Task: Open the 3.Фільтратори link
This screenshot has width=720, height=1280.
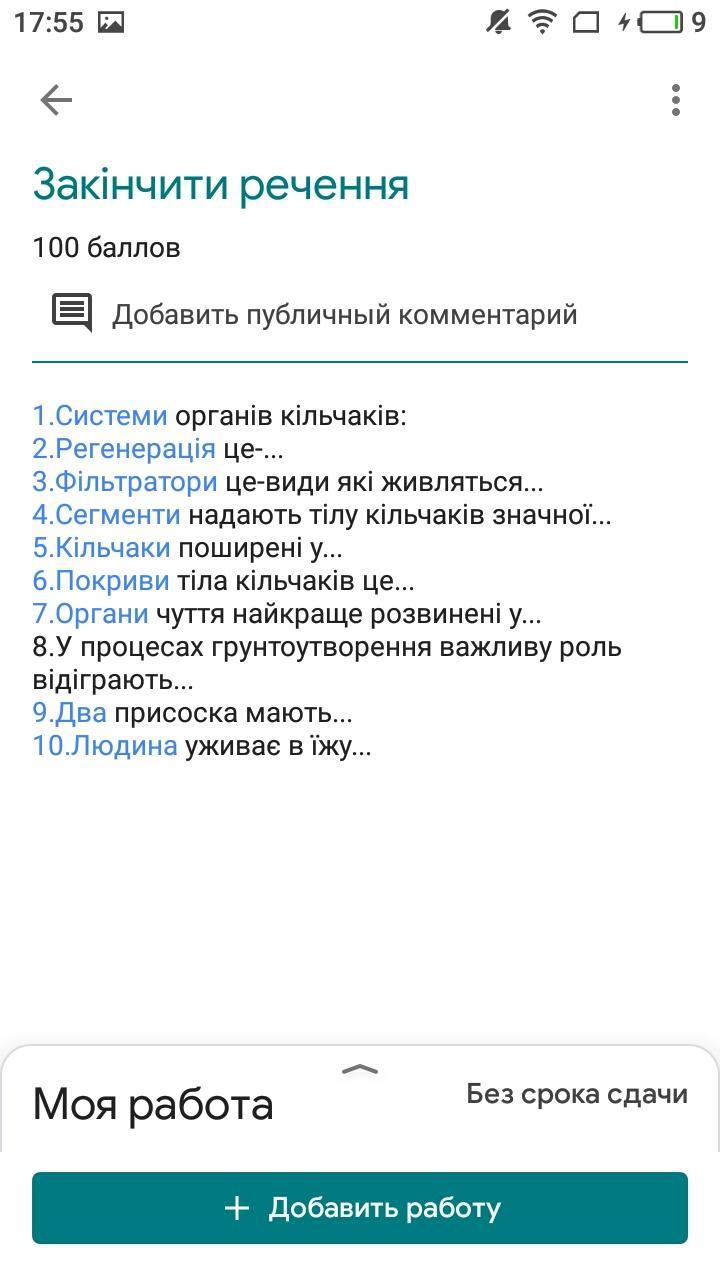Action: [125, 482]
